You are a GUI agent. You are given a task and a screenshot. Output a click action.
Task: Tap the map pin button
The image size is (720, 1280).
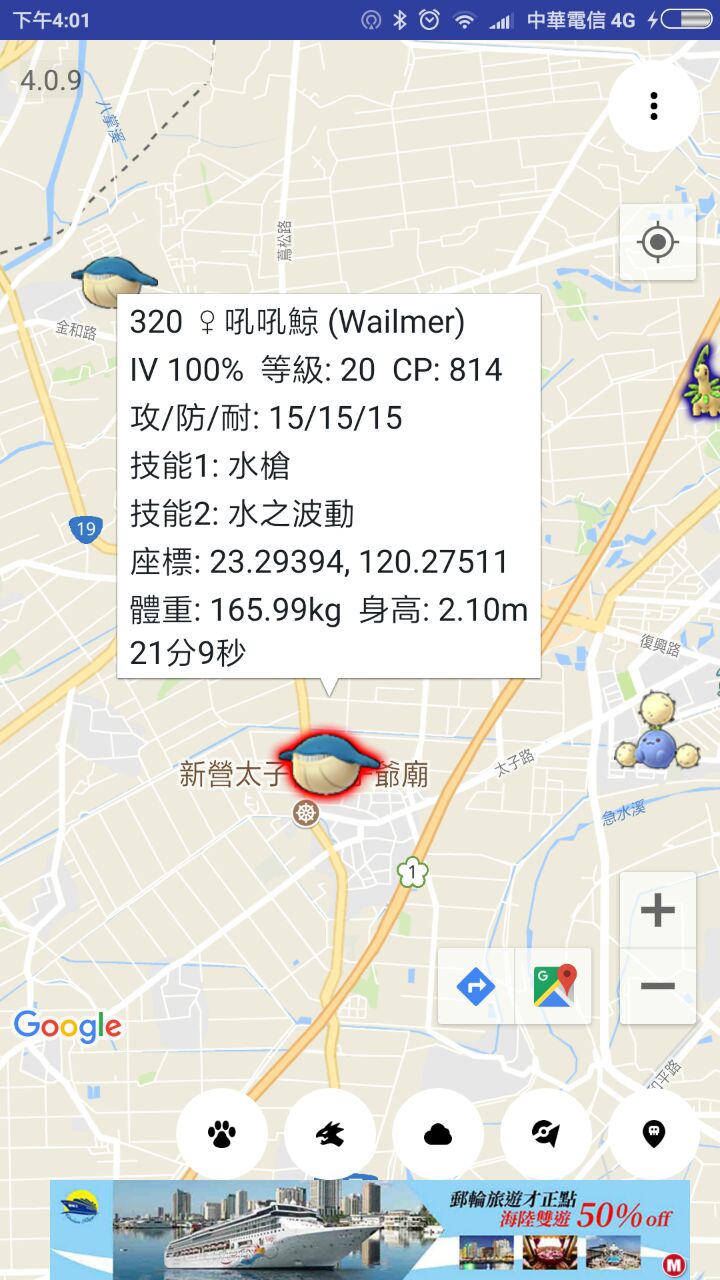coord(654,1133)
